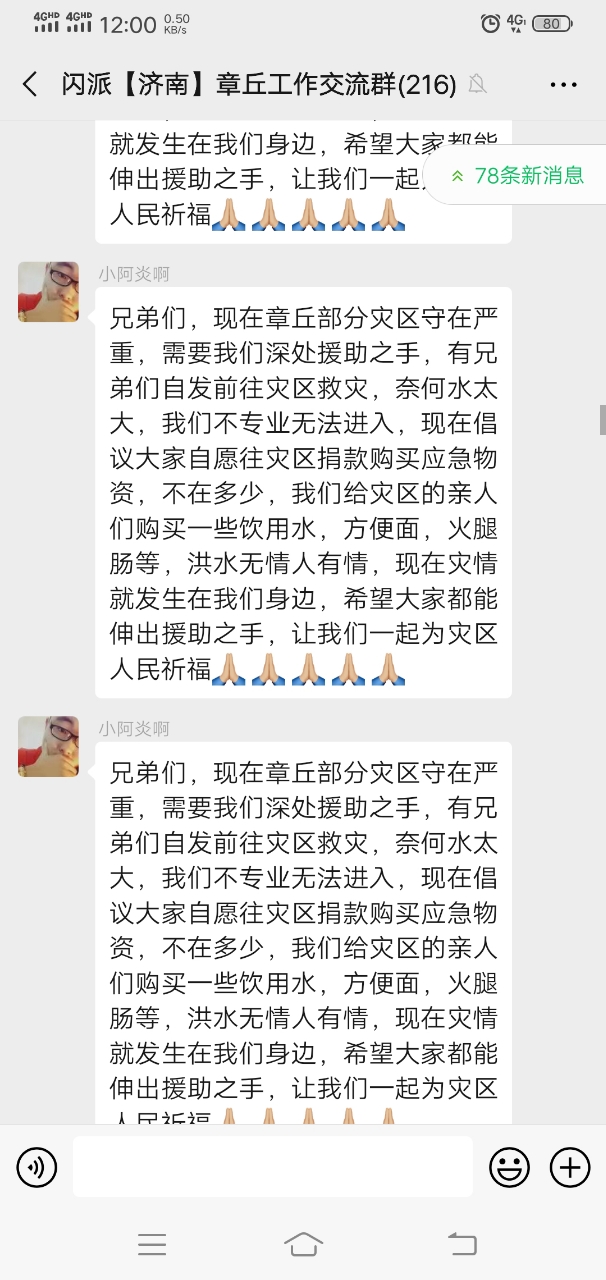This screenshot has width=606, height=1280.
Task: Switch to voice message input
Action: click(x=37, y=1167)
